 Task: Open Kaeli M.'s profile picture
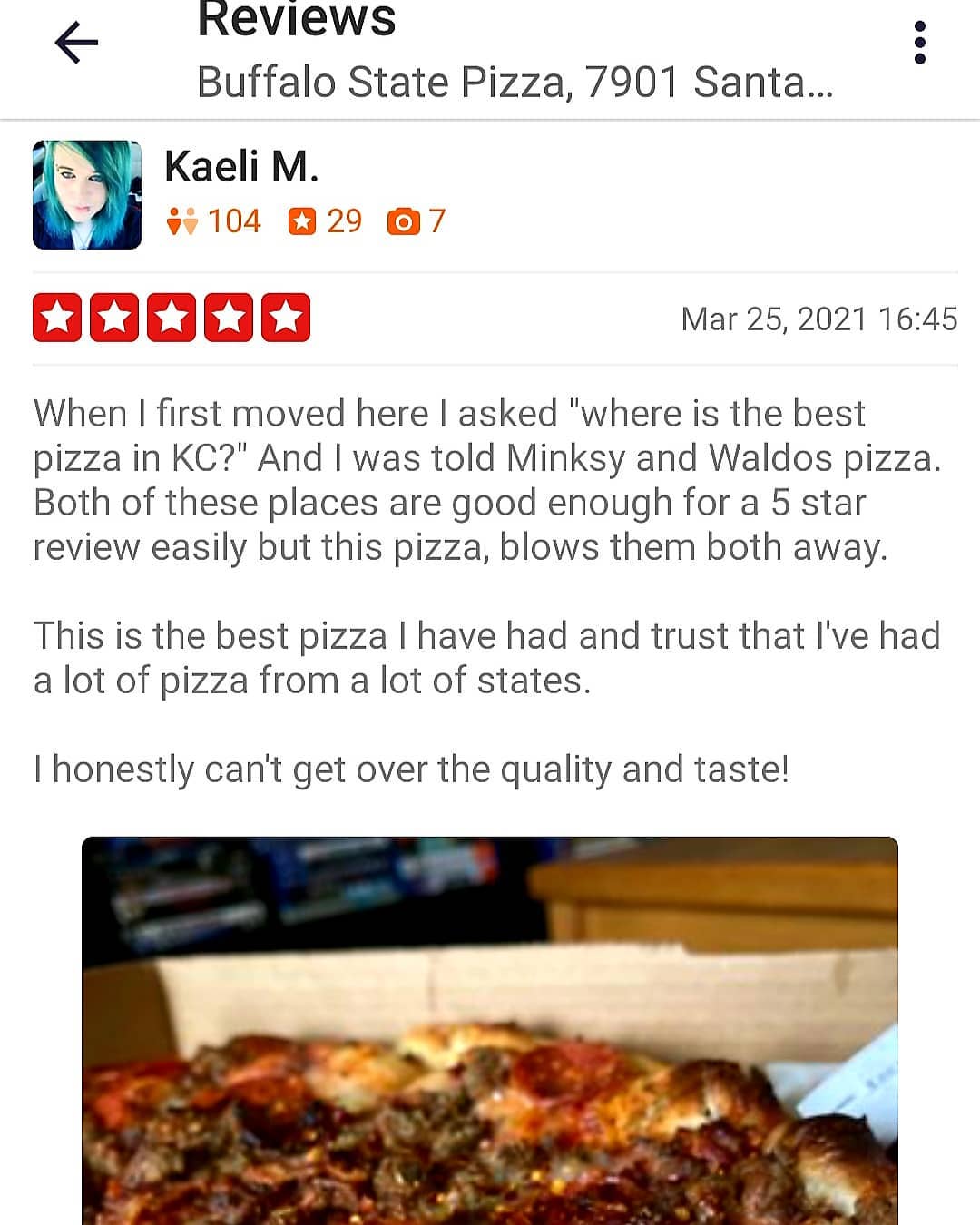pyautogui.click(x=87, y=195)
